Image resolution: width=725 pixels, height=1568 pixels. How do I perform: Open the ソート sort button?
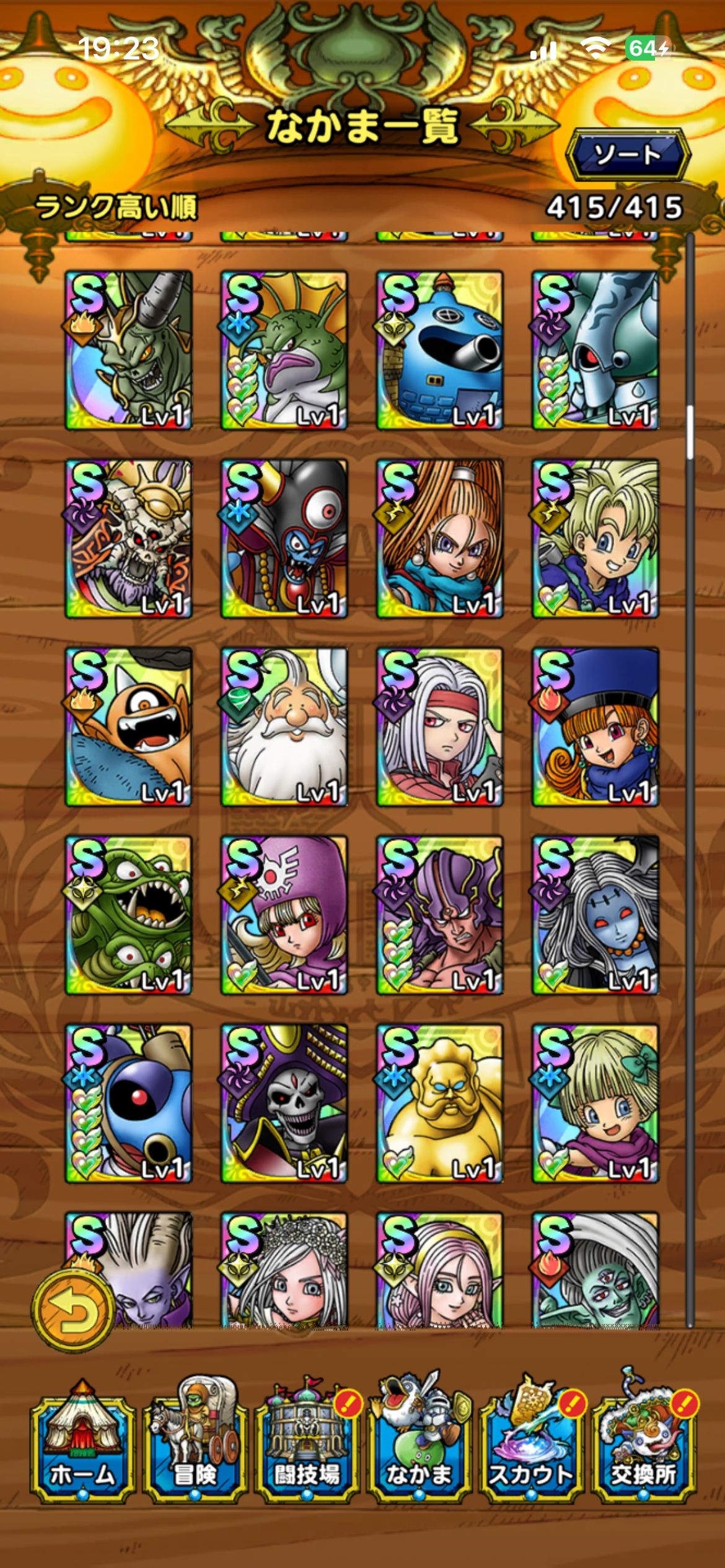click(627, 154)
